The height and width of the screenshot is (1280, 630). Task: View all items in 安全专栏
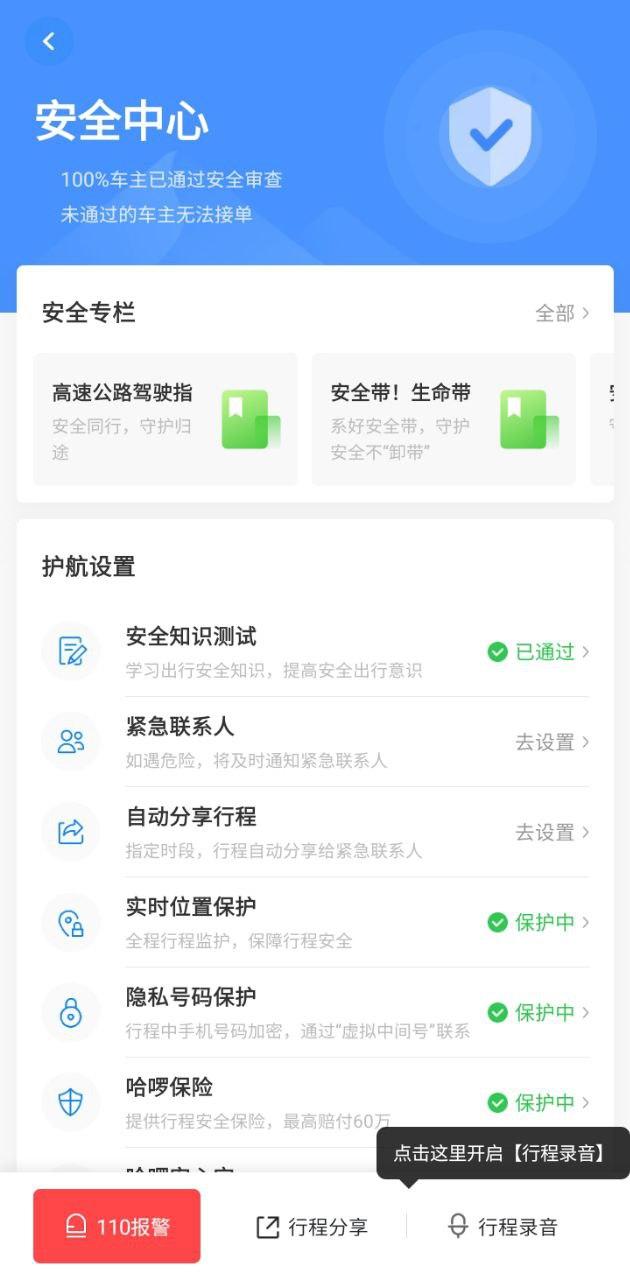click(562, 313)
